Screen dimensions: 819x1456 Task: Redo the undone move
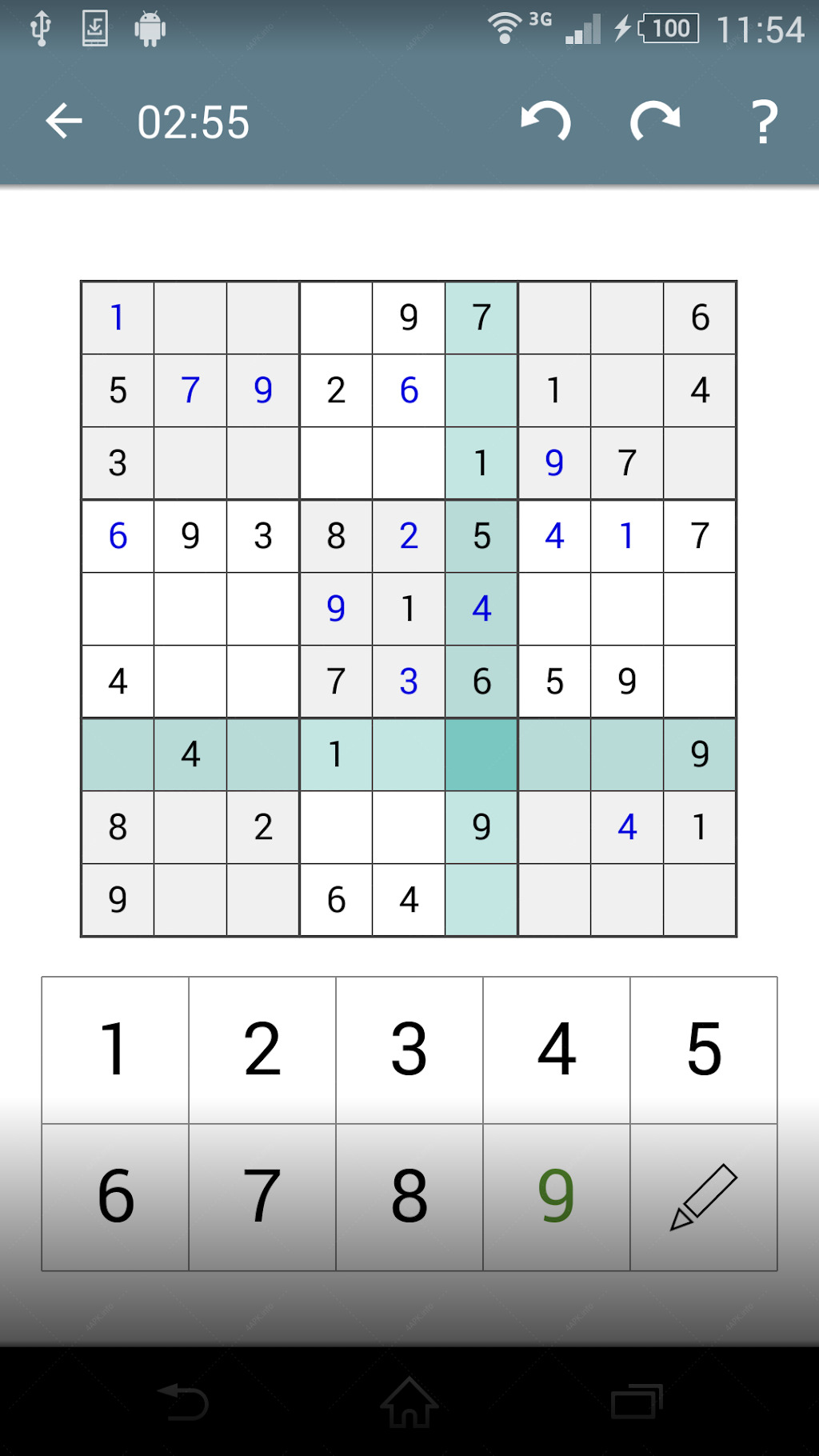click(x=655, y=122)
